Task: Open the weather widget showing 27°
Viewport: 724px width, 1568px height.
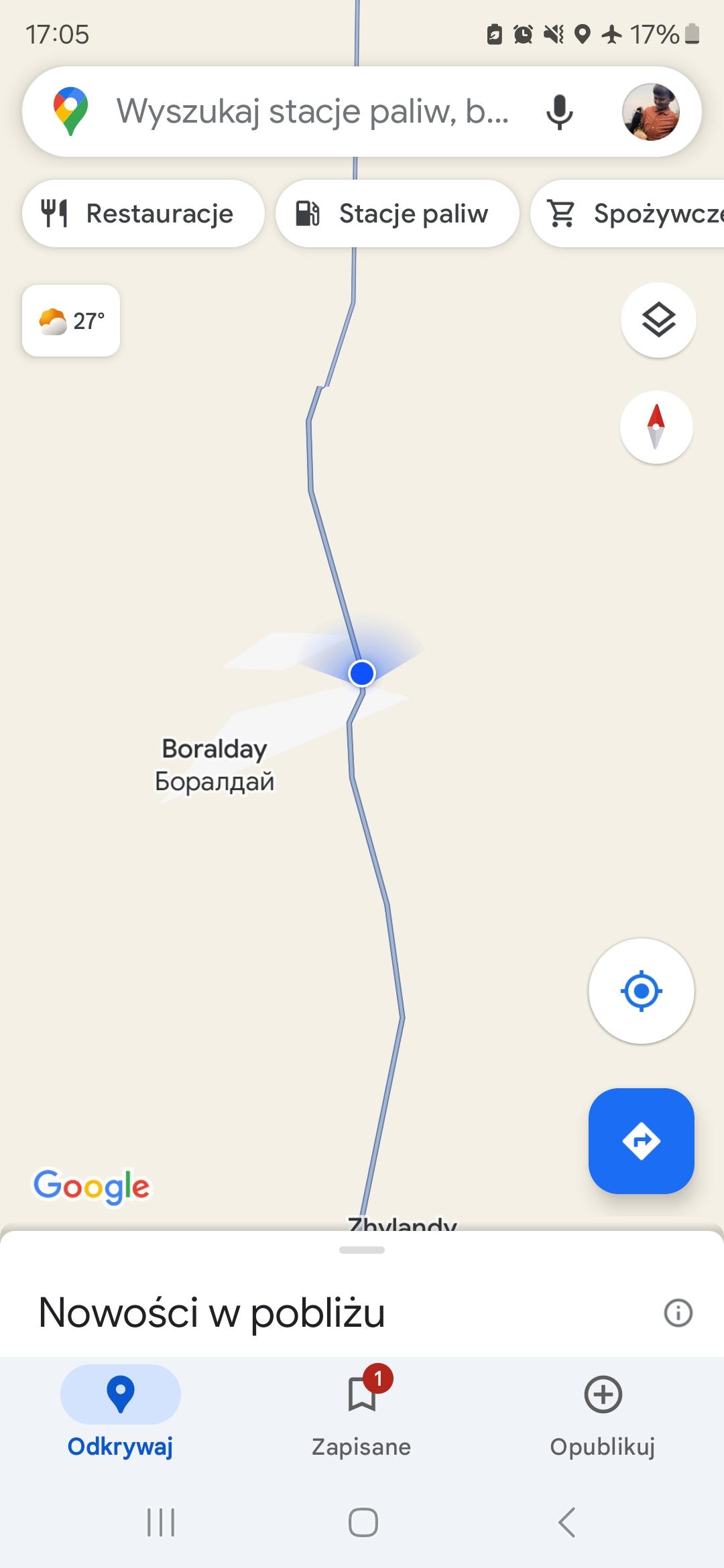Action: point(71,321)
